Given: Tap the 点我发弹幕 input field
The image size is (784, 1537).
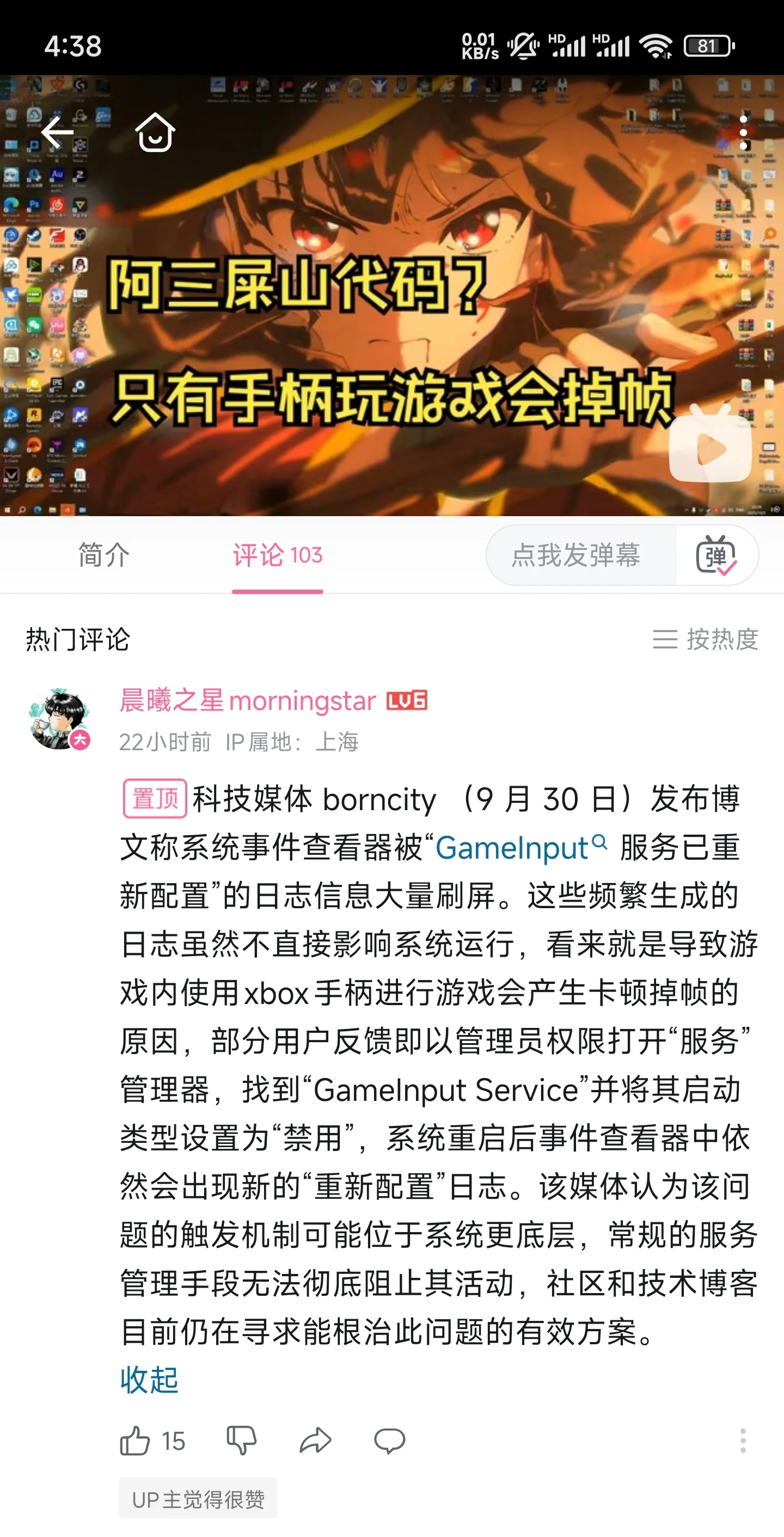Looking at the screenshot, I should click(576, 555).
